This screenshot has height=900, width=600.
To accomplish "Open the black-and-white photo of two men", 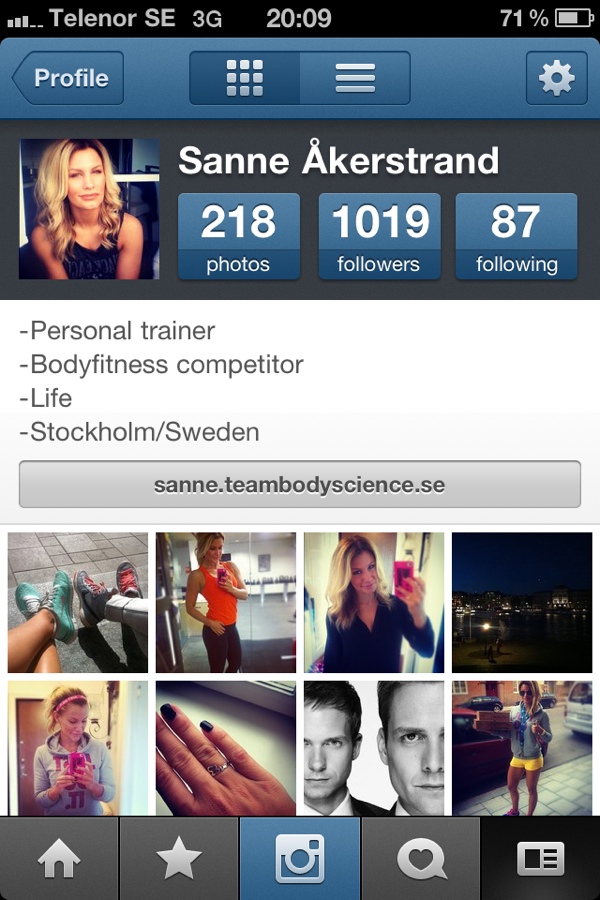I will coord(374,748).
